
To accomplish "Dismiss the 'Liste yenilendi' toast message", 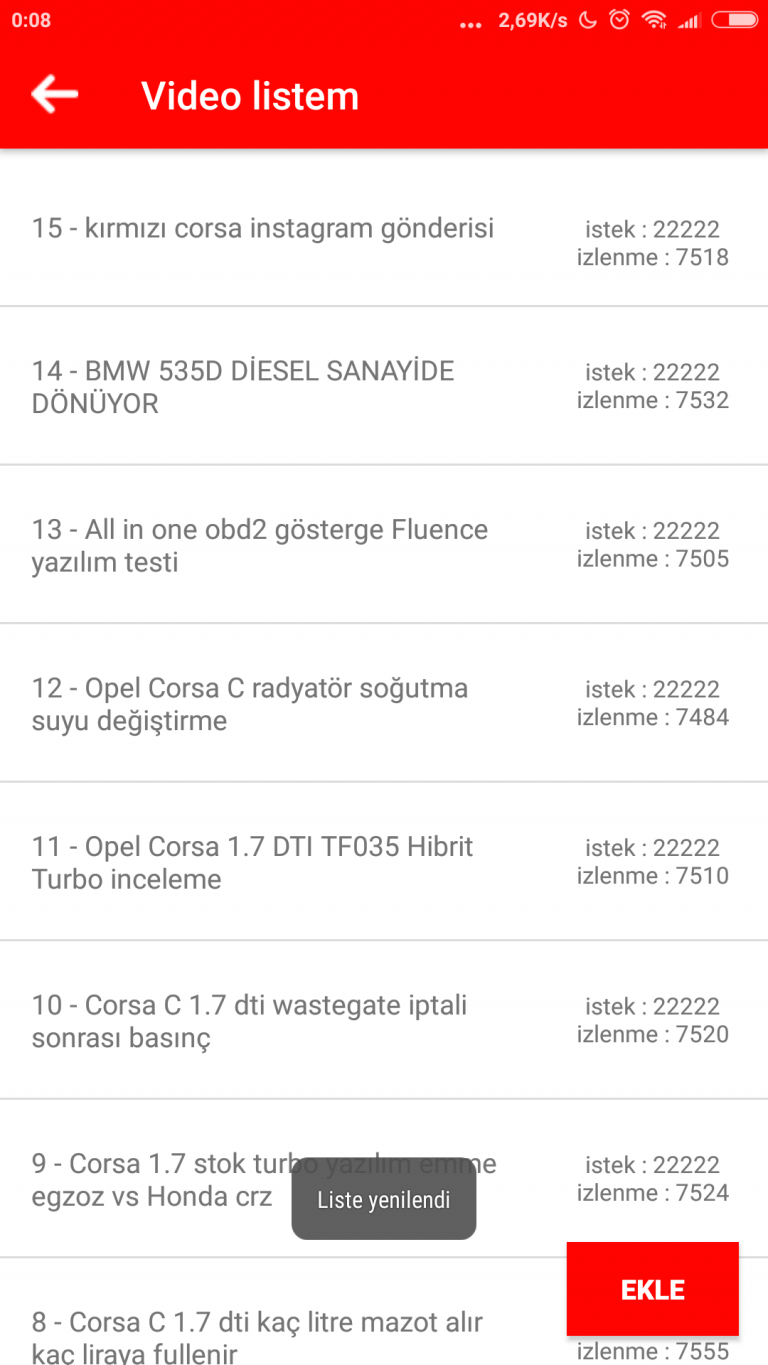I will click(x=383, y=1199).
